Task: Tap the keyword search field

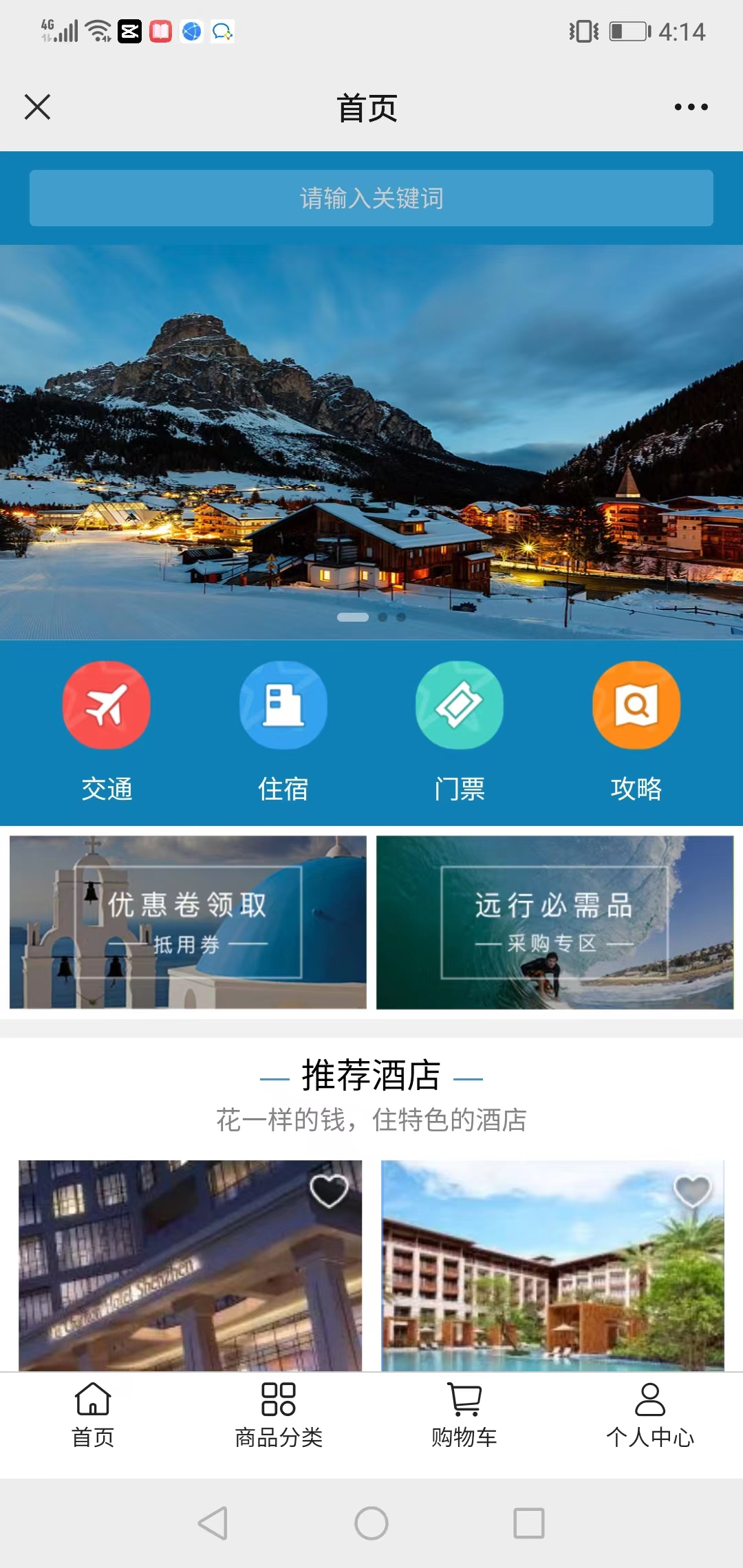Action: tap(371, 198)
